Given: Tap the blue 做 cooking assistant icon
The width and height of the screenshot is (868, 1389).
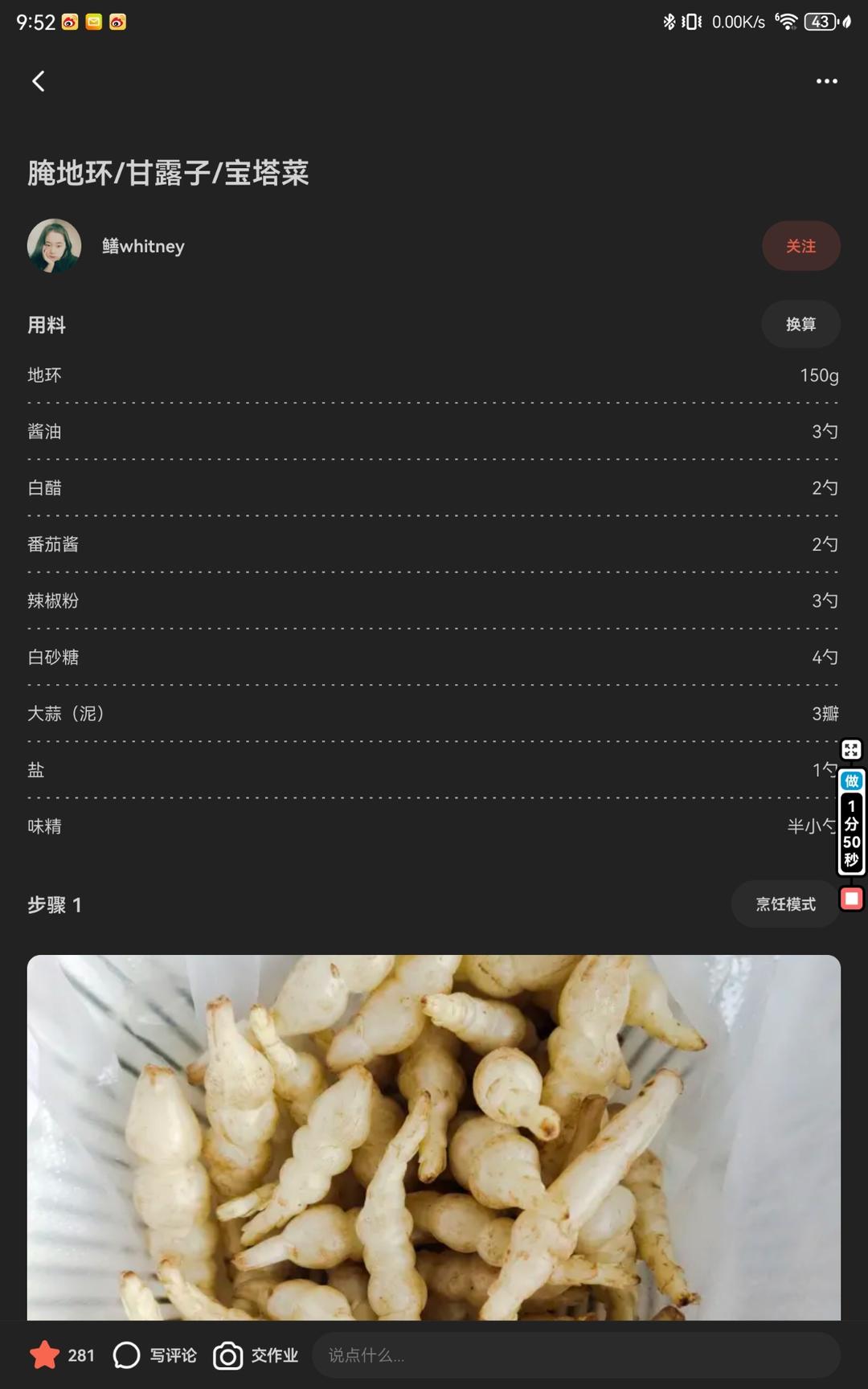Looking at the screenshot, I should point(851,781).
